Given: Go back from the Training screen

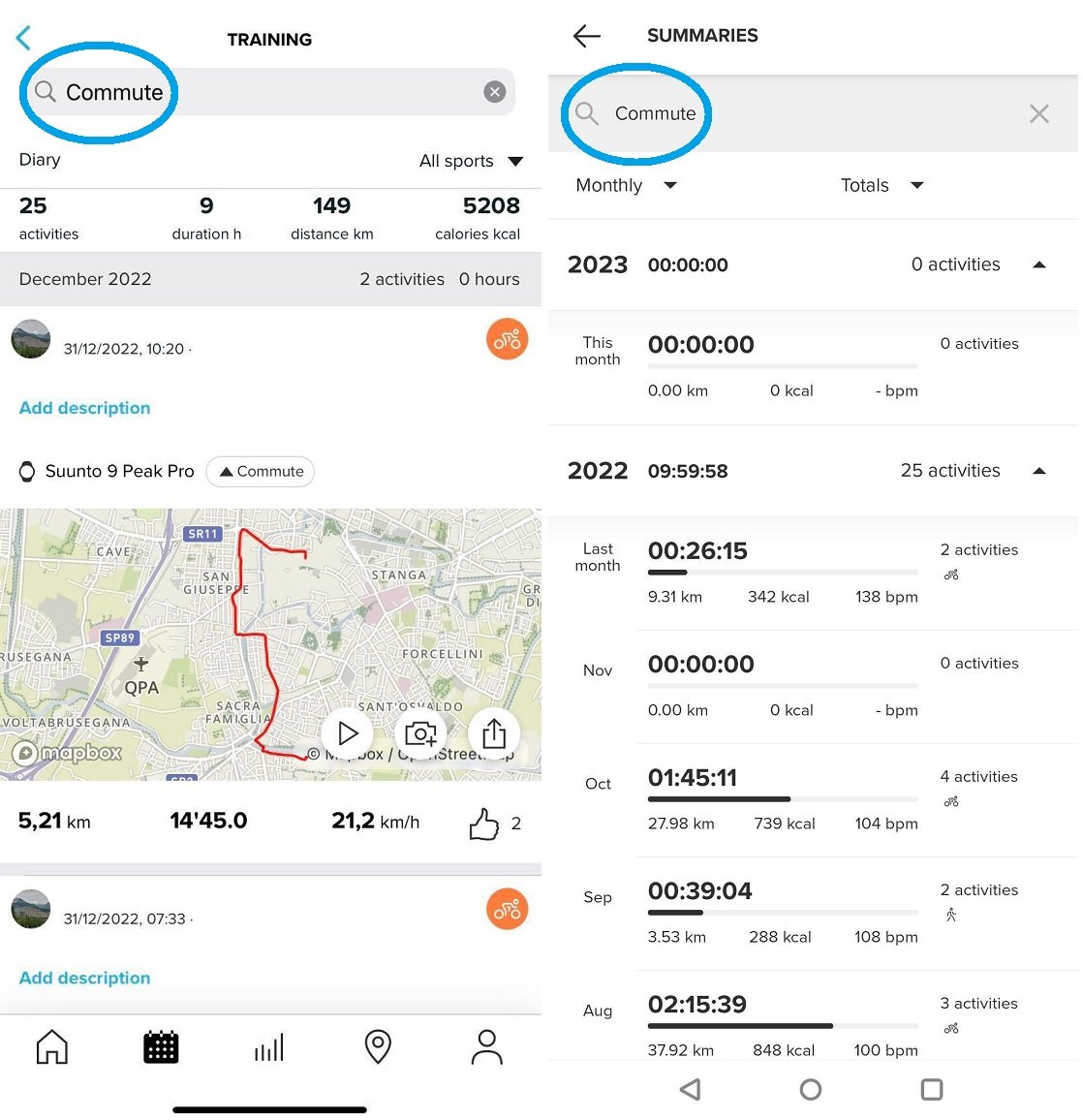Looking at the screenshot, I should (24, 39).
